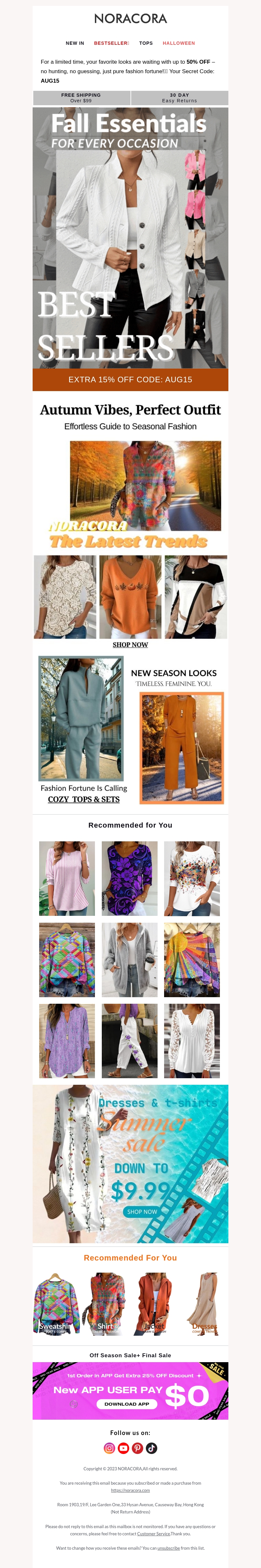Go to the BESTSELLER section
261x1568 pixels.
(x=111, y=43)
